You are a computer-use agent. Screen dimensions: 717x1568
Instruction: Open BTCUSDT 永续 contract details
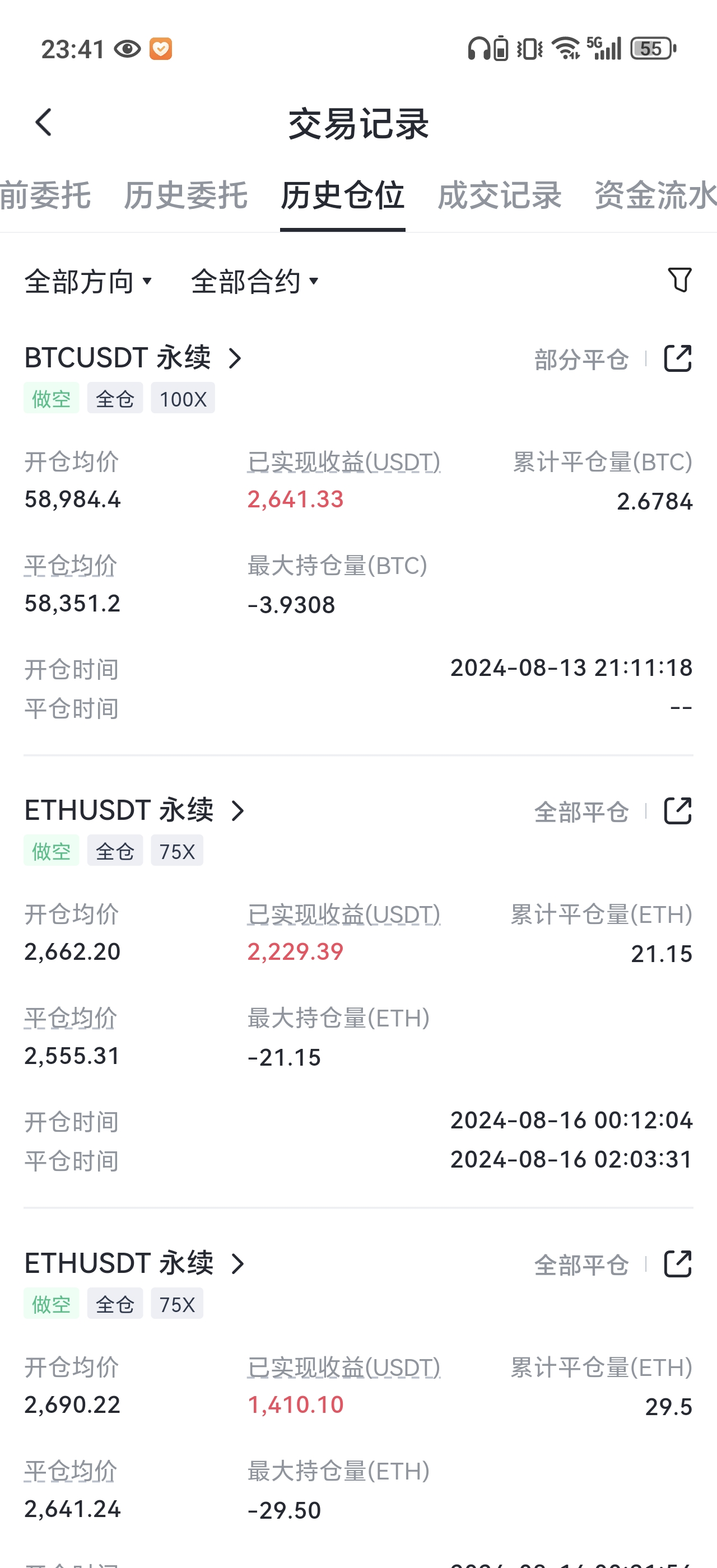[134, 358]
